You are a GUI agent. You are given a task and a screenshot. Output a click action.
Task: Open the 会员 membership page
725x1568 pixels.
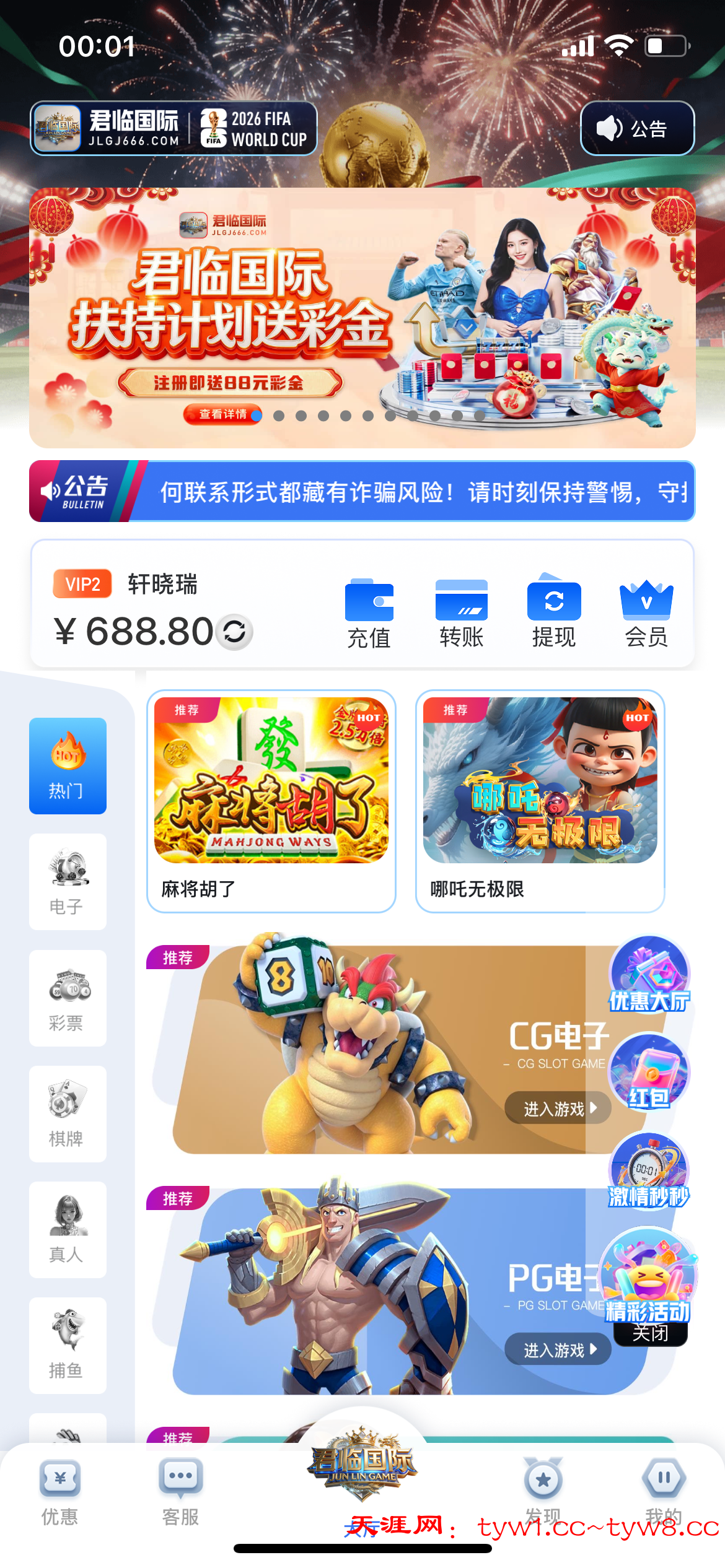coord(646,614)
